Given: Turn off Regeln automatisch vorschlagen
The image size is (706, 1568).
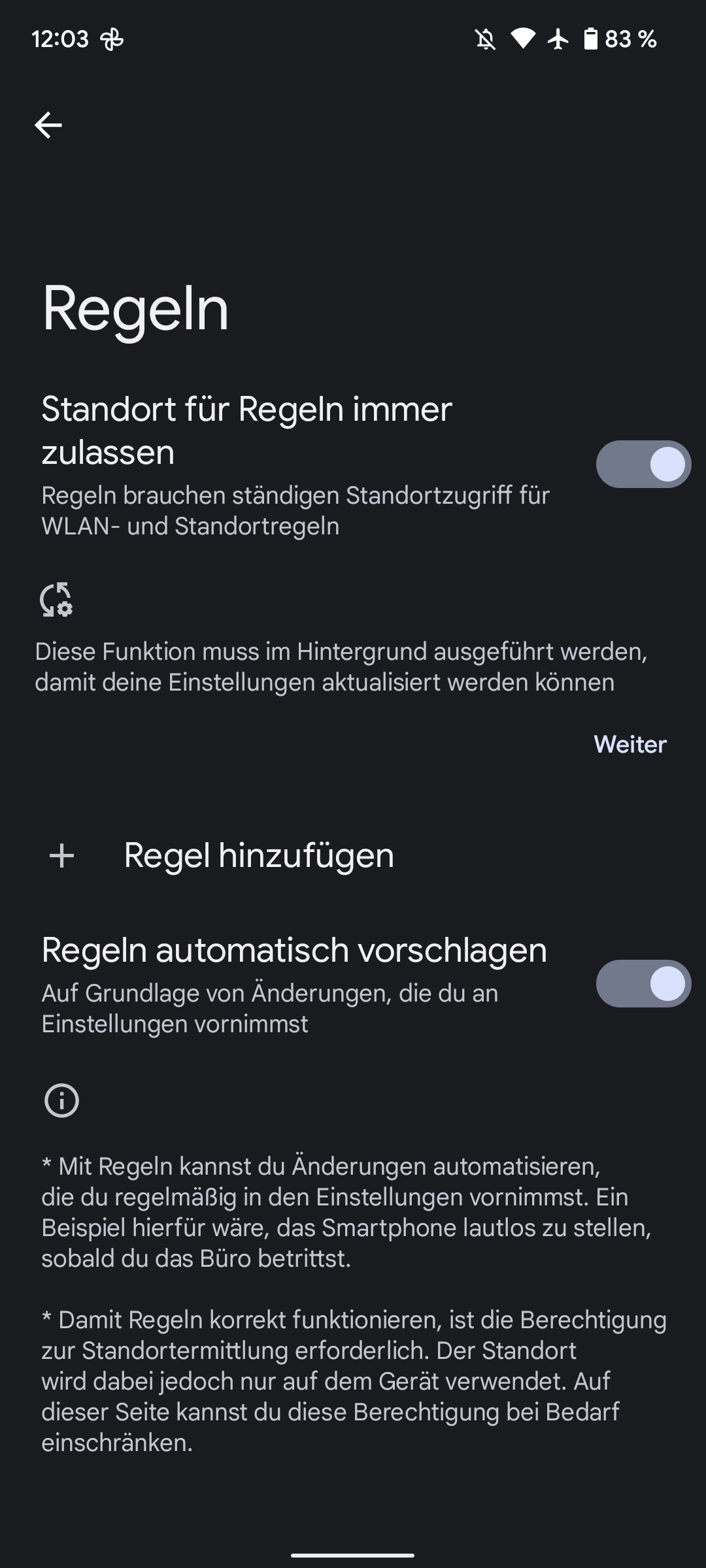Looking at the screenshot, I should point(643,983).
